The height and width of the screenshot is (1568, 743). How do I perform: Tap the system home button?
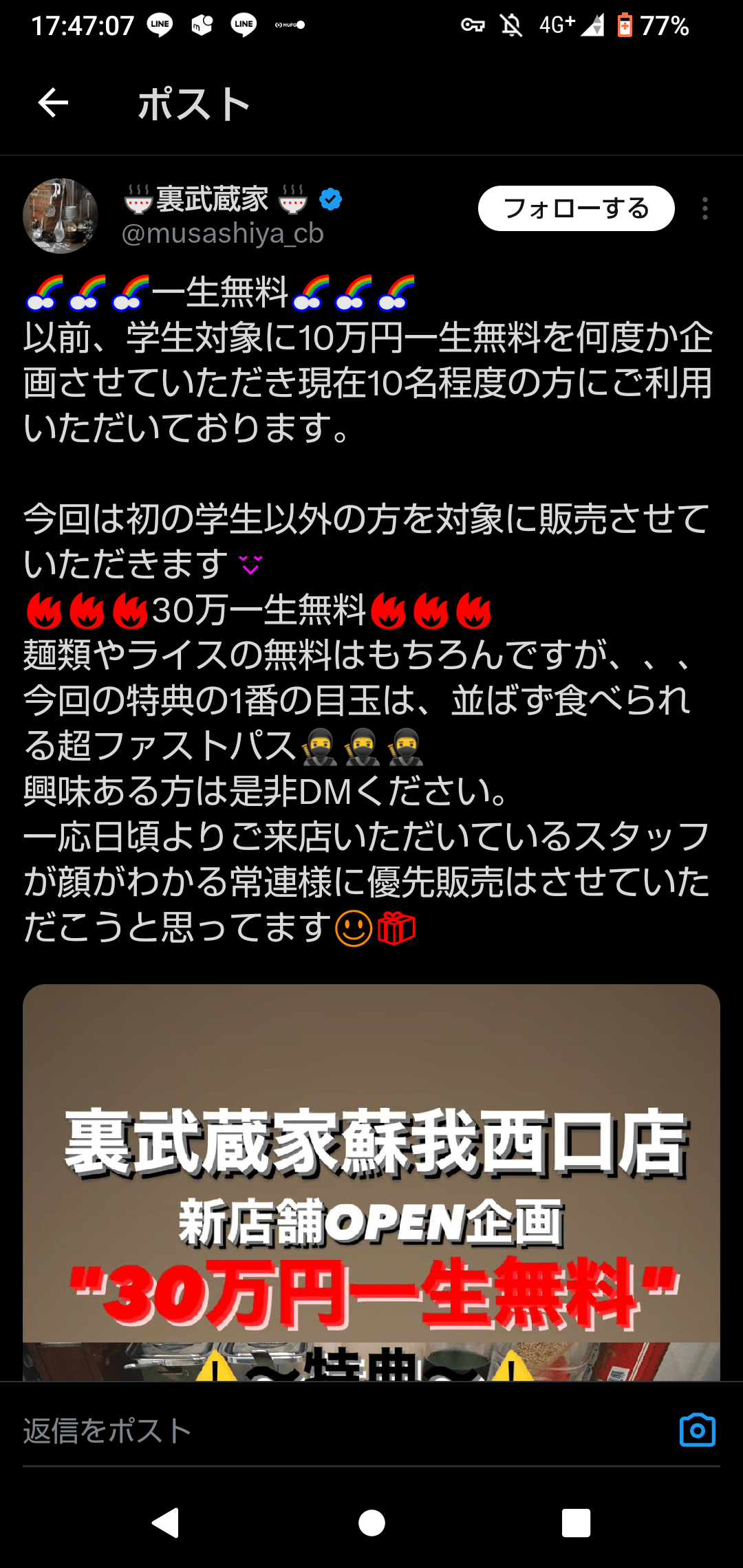click(371, 1523)
